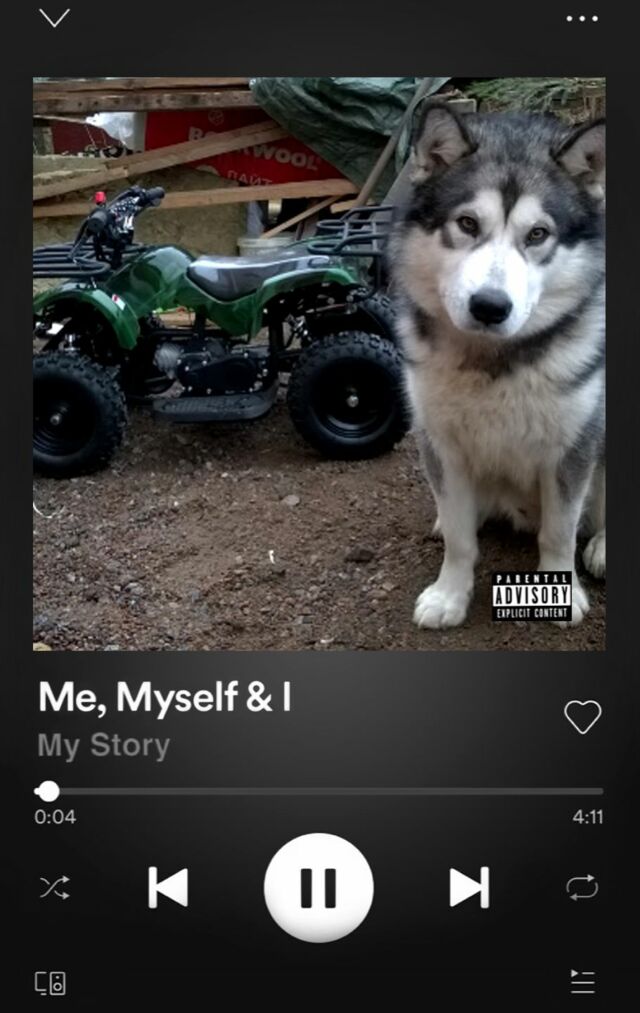Open the three-dot options menu
640x1013 pixels.
point(582,18)
